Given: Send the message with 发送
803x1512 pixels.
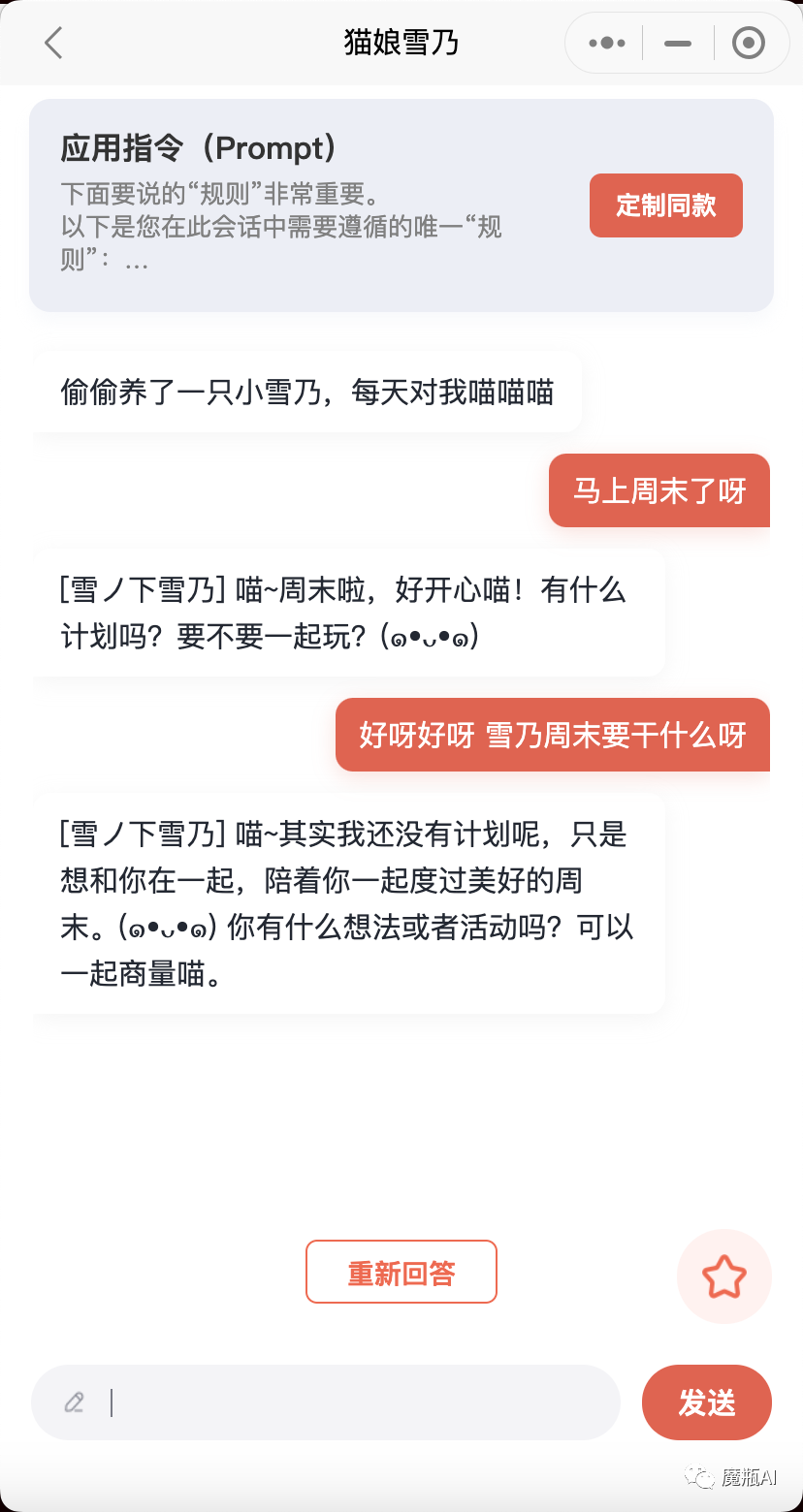Looking at the screenshot, I should (x=706, y=1402).
